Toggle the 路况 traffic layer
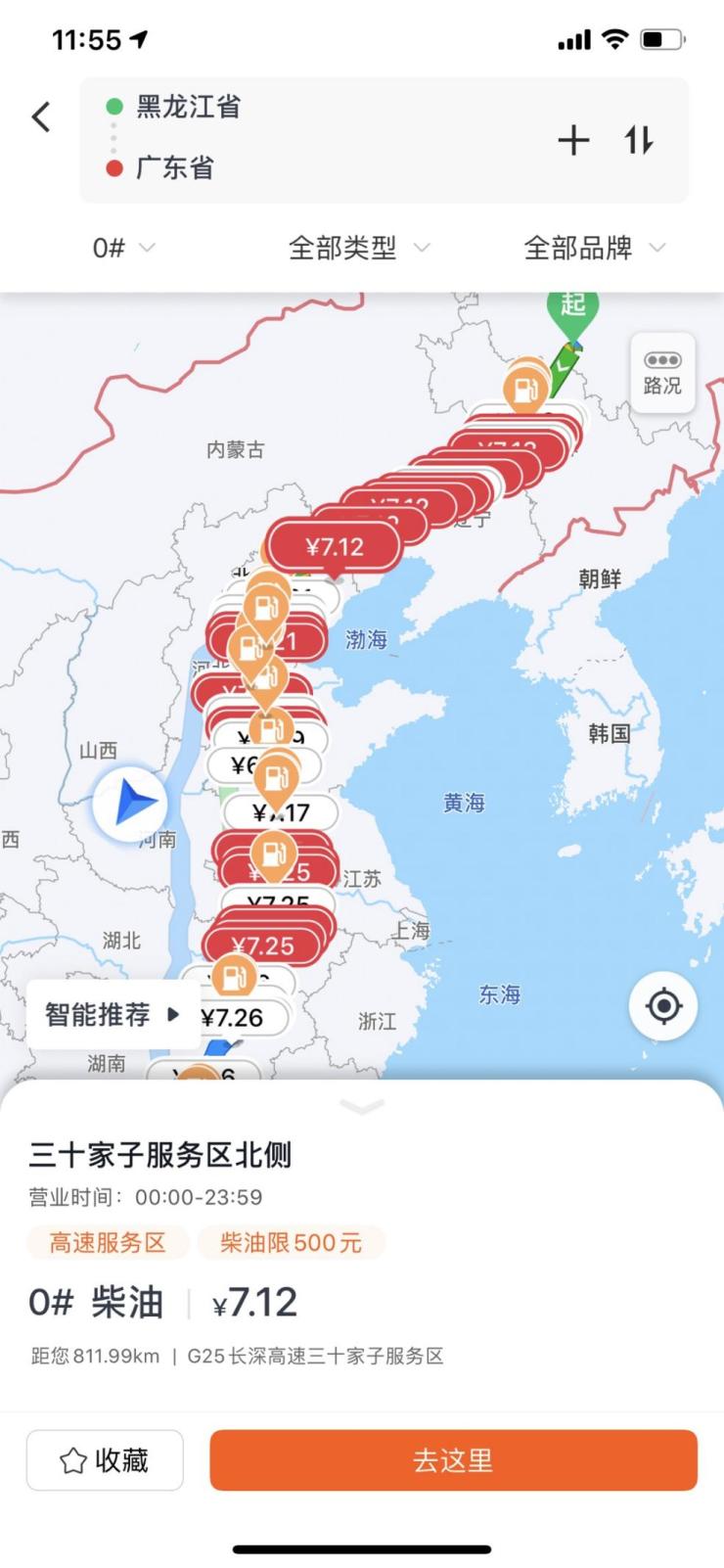724x1568 pixels. point(662,373)
